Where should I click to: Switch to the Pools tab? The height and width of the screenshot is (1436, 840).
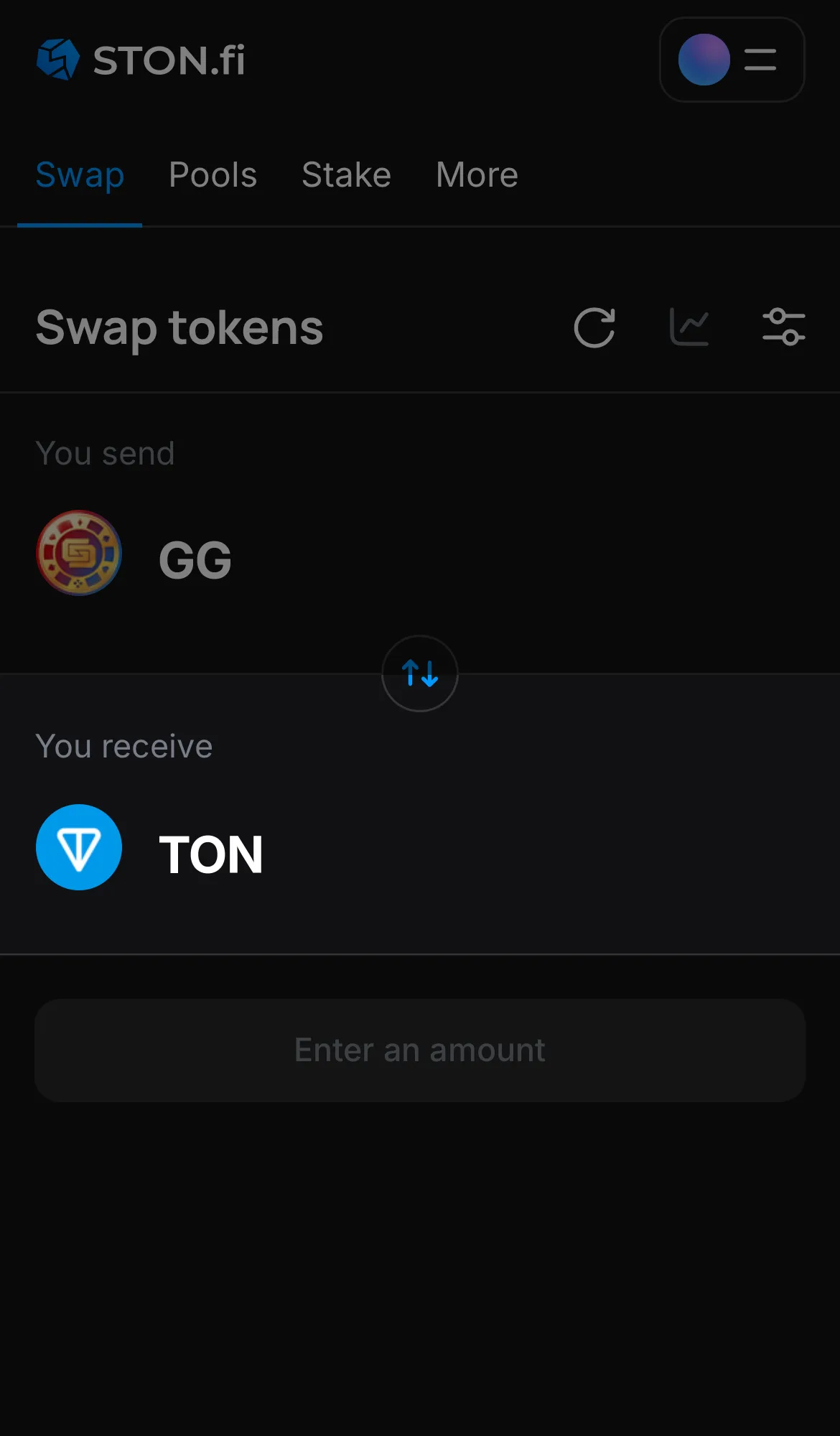click(213, 174)
